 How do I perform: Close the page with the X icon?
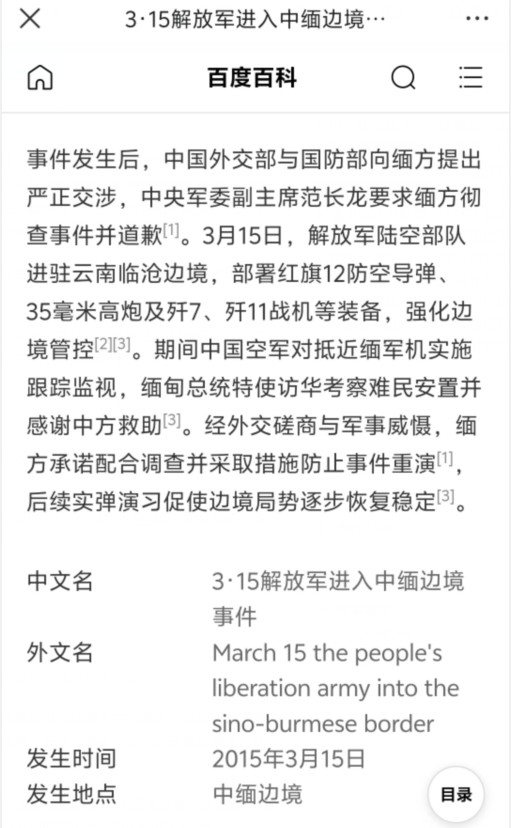pos(30,19)
